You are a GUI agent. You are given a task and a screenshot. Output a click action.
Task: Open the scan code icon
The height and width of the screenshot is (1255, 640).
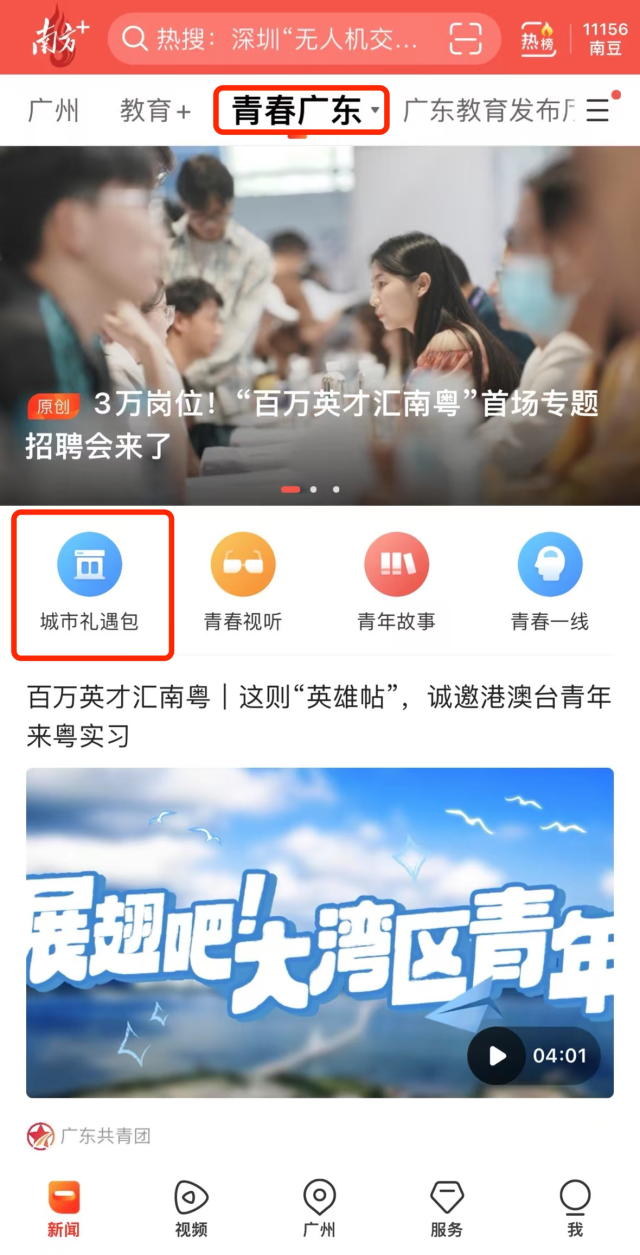point(465,39)
